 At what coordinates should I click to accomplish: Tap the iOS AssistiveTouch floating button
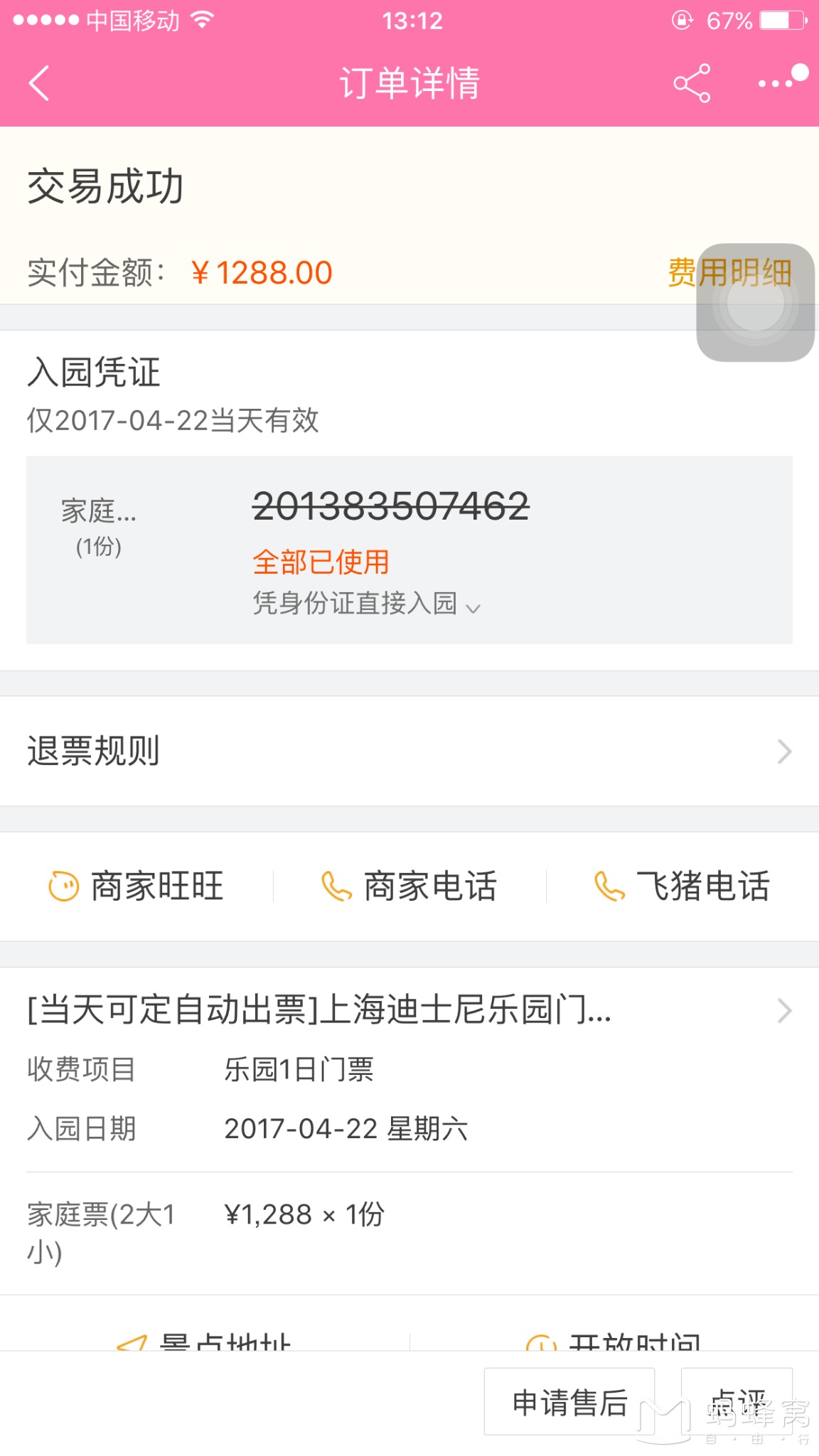pyautogui.click(x=755, y=304)
